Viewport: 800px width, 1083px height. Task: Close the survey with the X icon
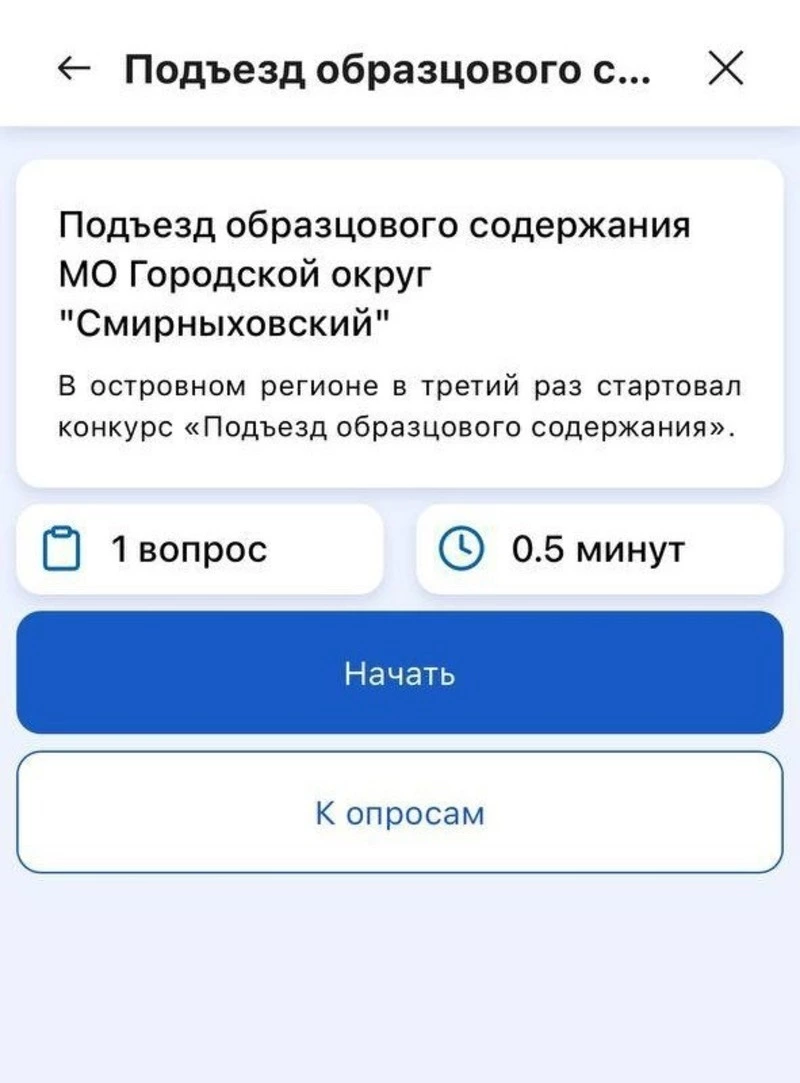(725, 69)
